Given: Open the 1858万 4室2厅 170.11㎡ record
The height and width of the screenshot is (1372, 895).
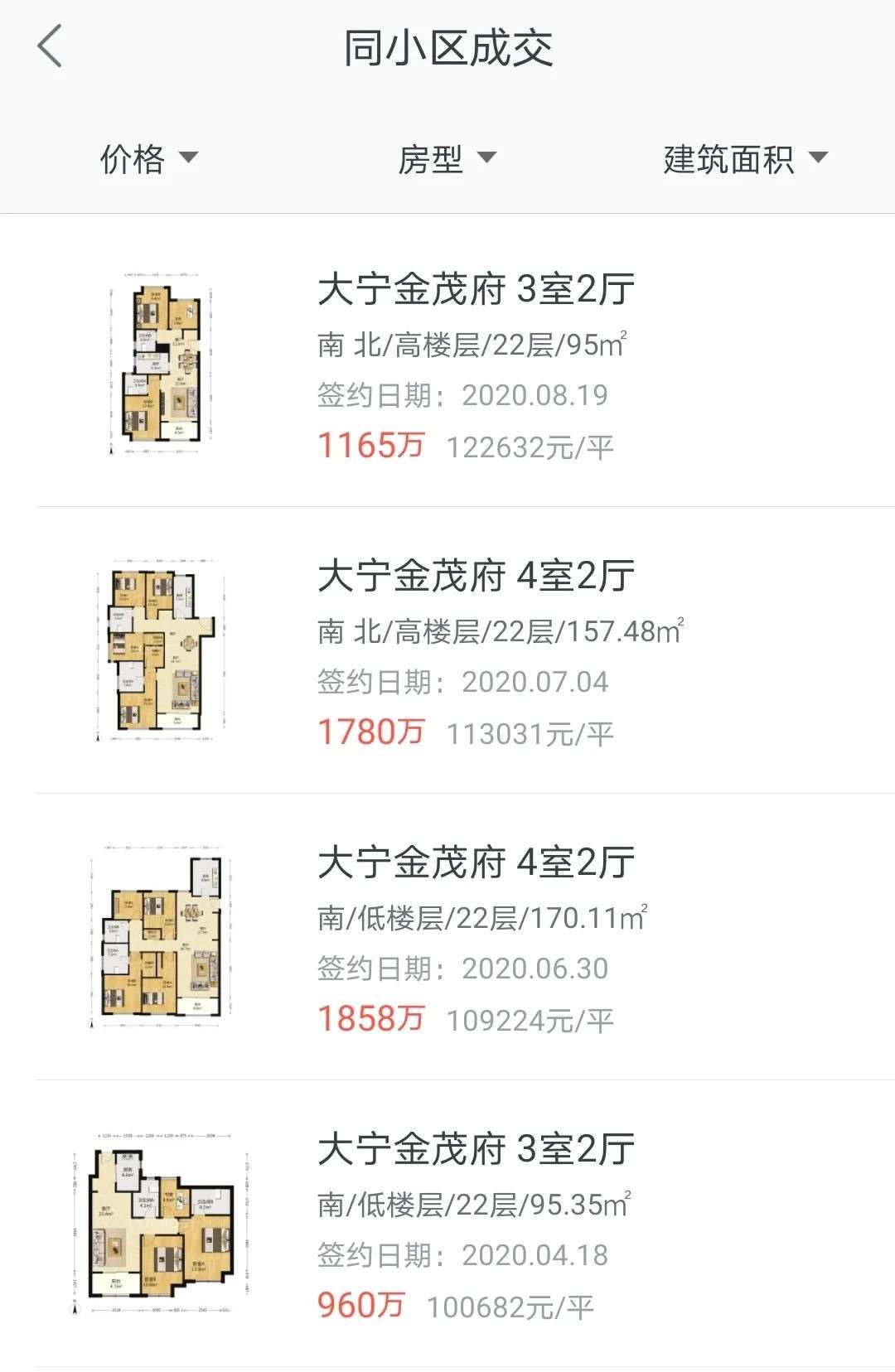Looking at the screenshot, I should [x=447, y=937].
